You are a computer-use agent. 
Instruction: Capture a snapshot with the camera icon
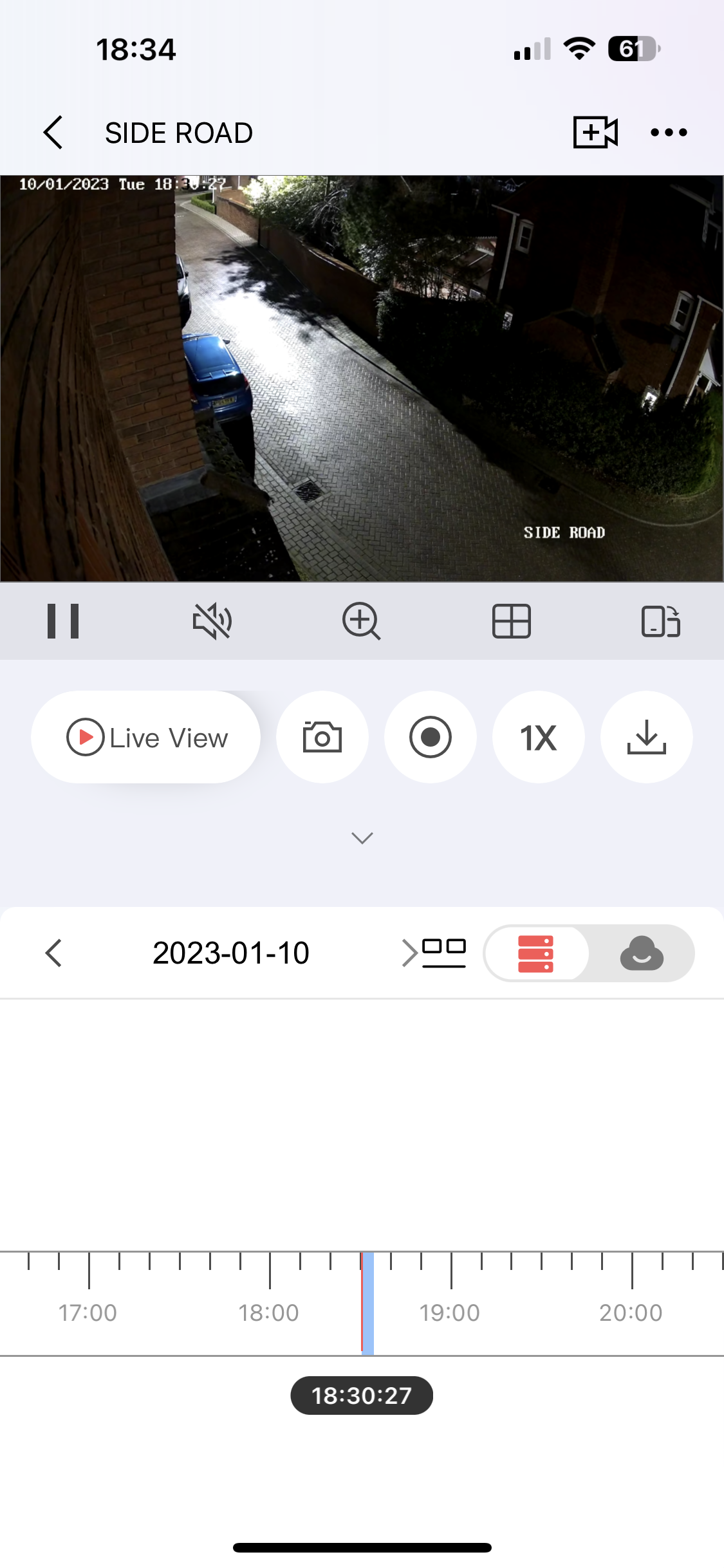pyautogui.click(x=322, y=737)
